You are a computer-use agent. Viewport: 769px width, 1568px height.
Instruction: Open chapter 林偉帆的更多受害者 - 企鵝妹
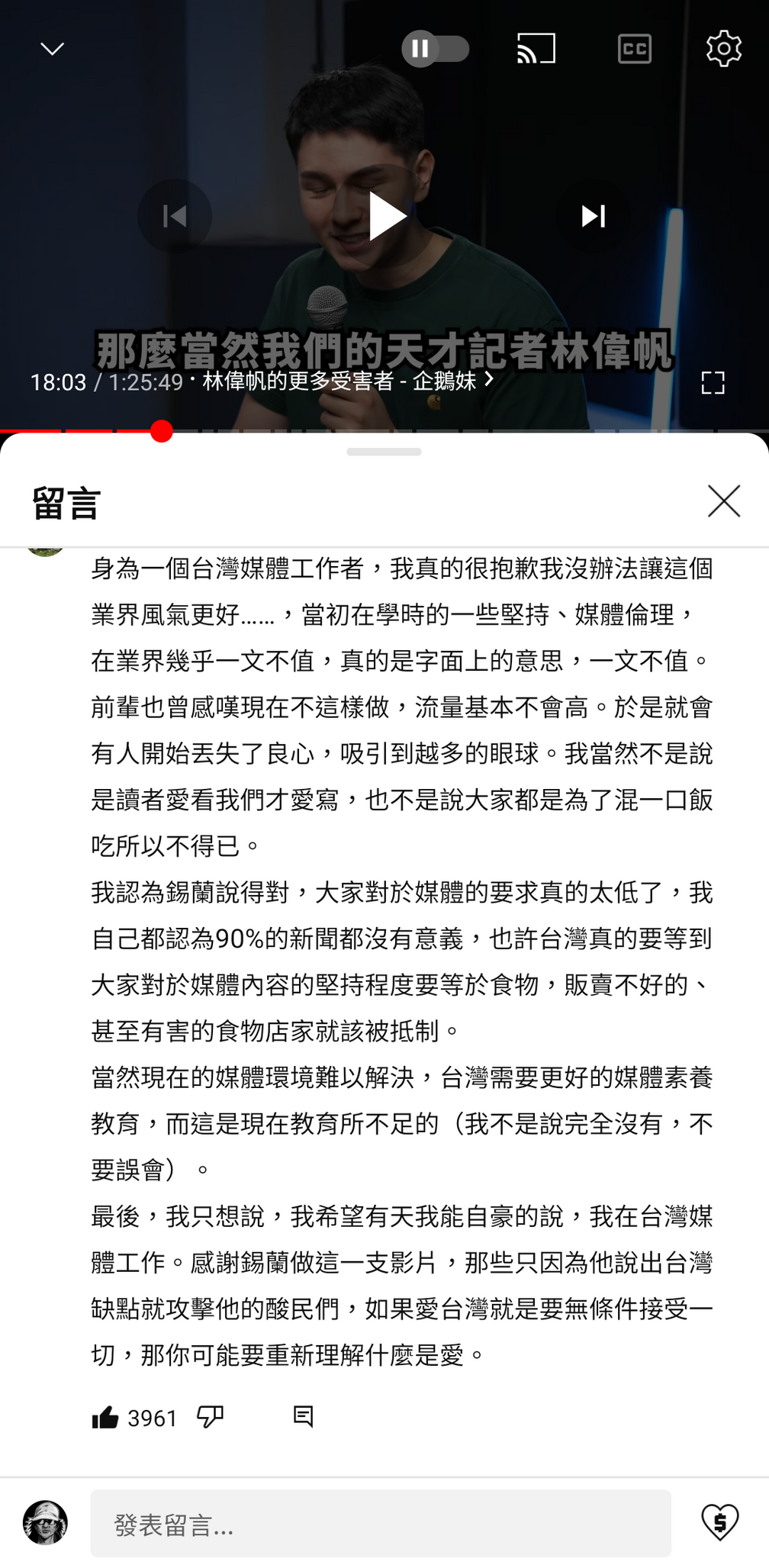tap(349, 380)
